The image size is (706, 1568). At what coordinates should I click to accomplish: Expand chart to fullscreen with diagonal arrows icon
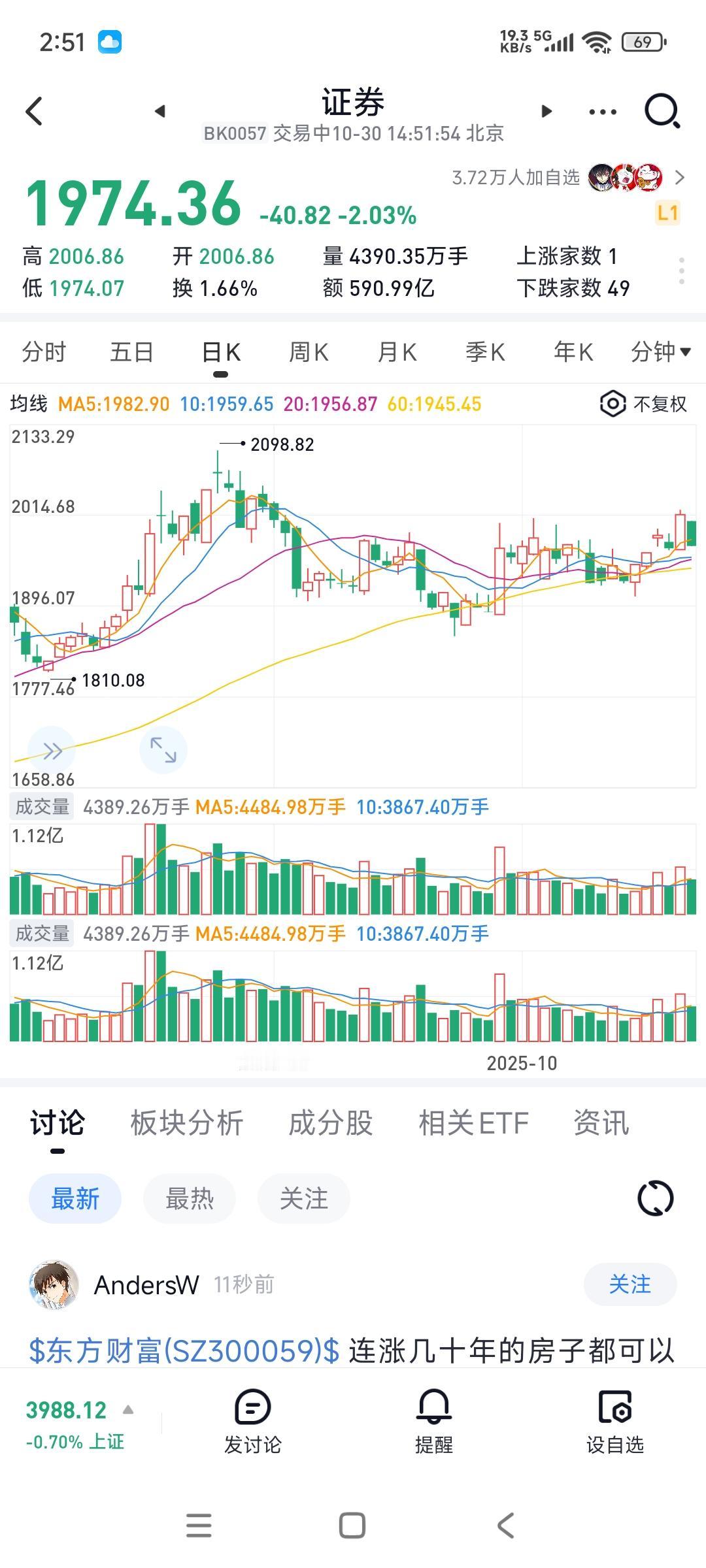[163, 750]
